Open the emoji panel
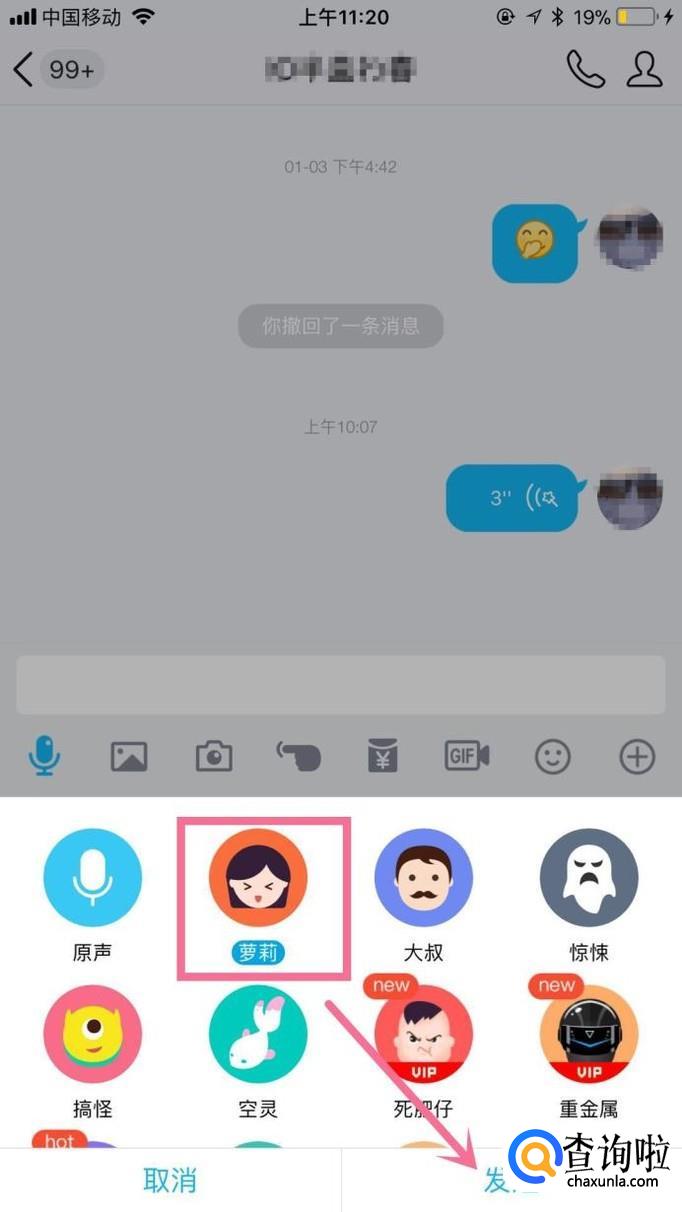682x1212 pixels. (x=552, y=757)
